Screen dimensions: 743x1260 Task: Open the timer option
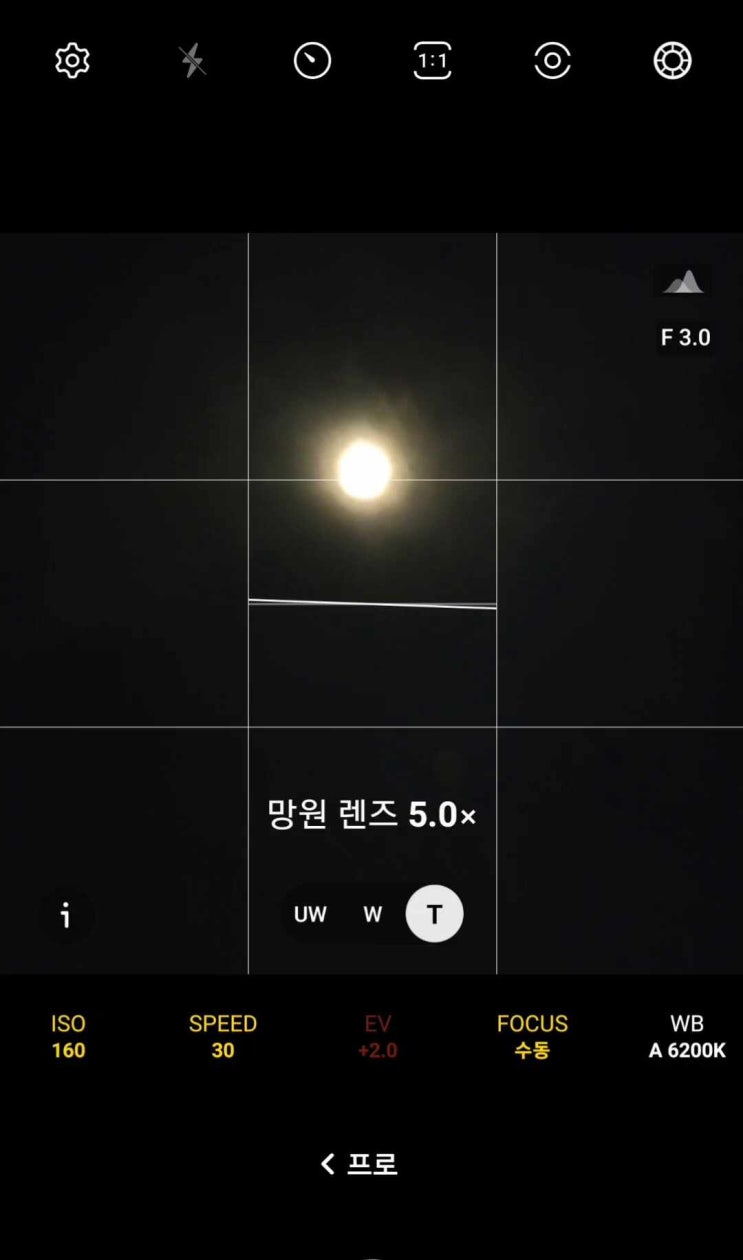[x=312, y=61]
